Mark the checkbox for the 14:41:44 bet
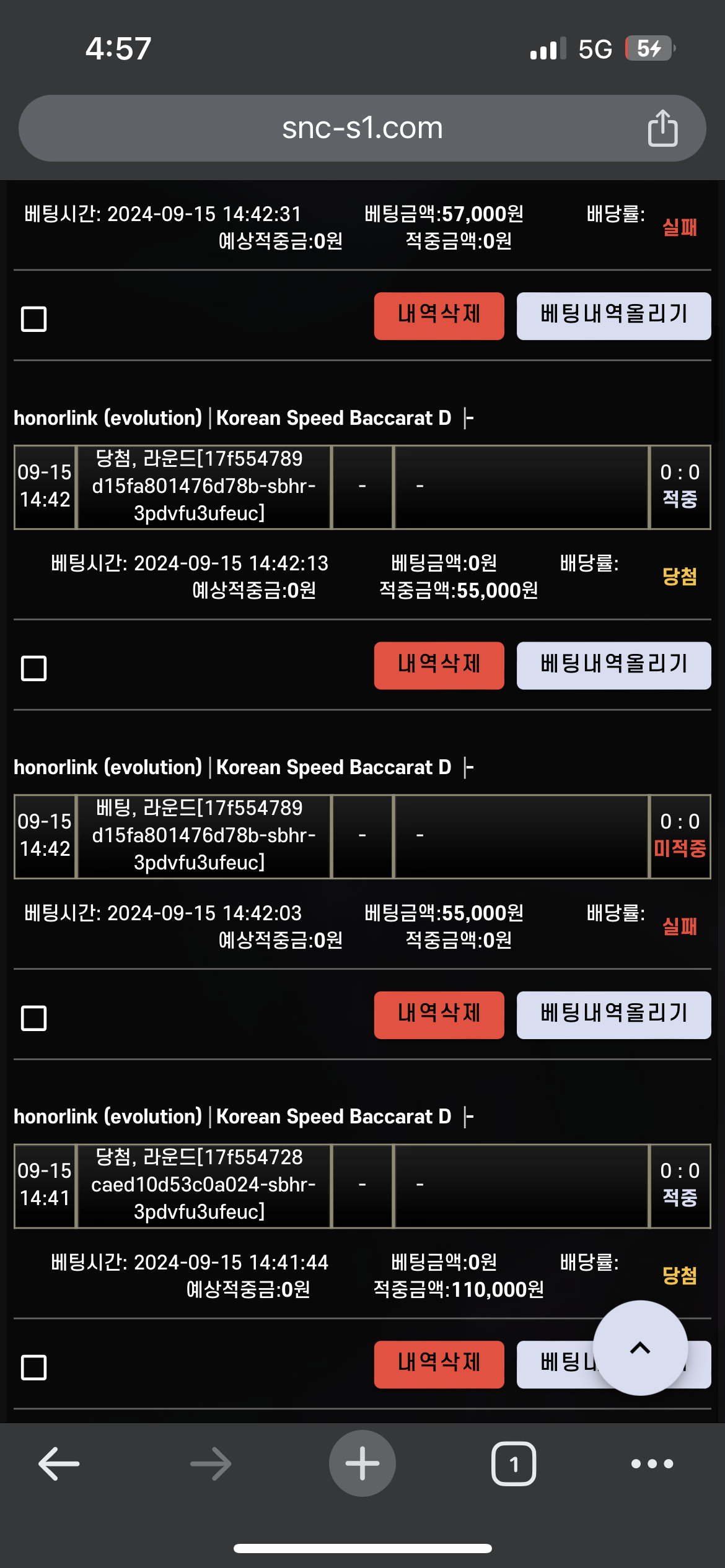 click(x=34, y=1367)
